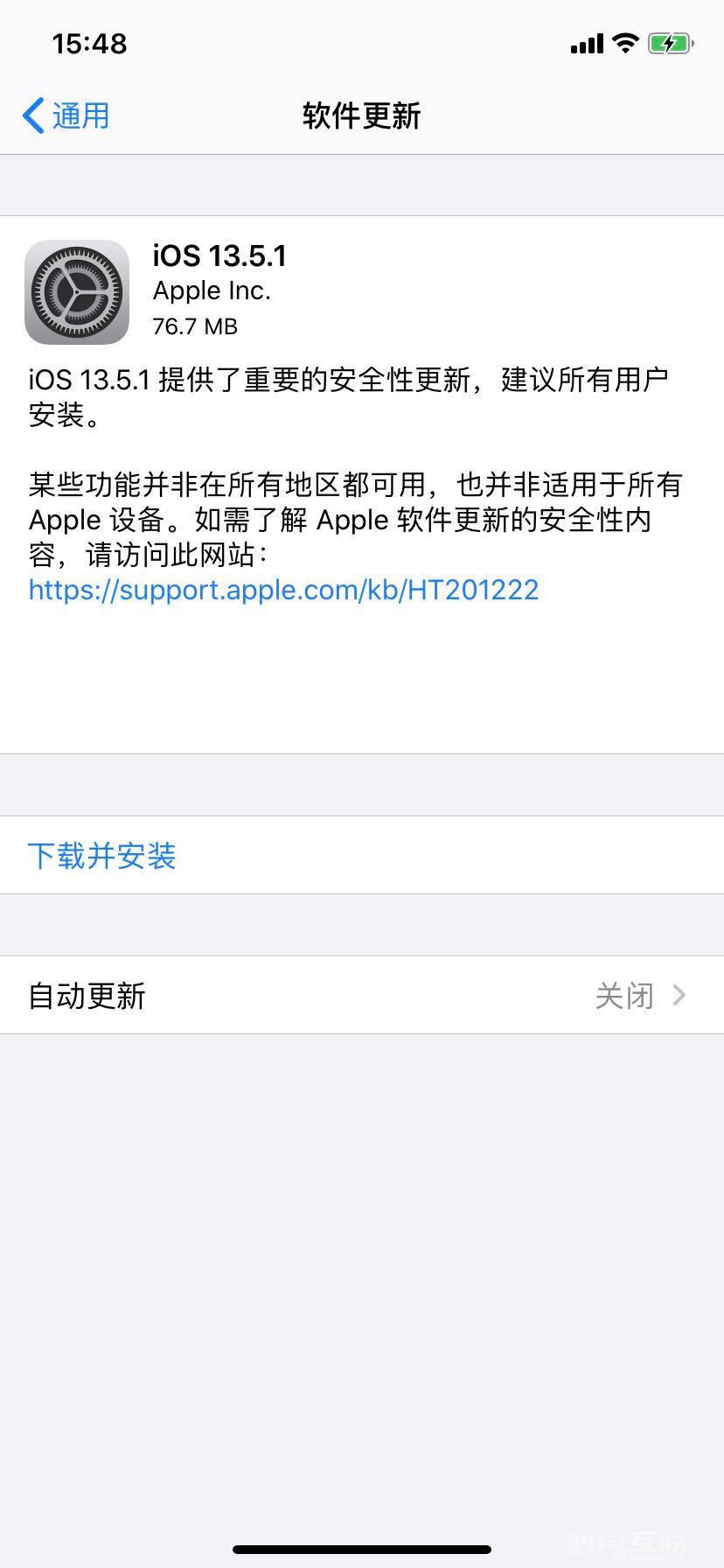The width and height of the screenshot is (724, 1568).
Task: Tap the Wi-Fi status icon
Action: click(624, 43)
